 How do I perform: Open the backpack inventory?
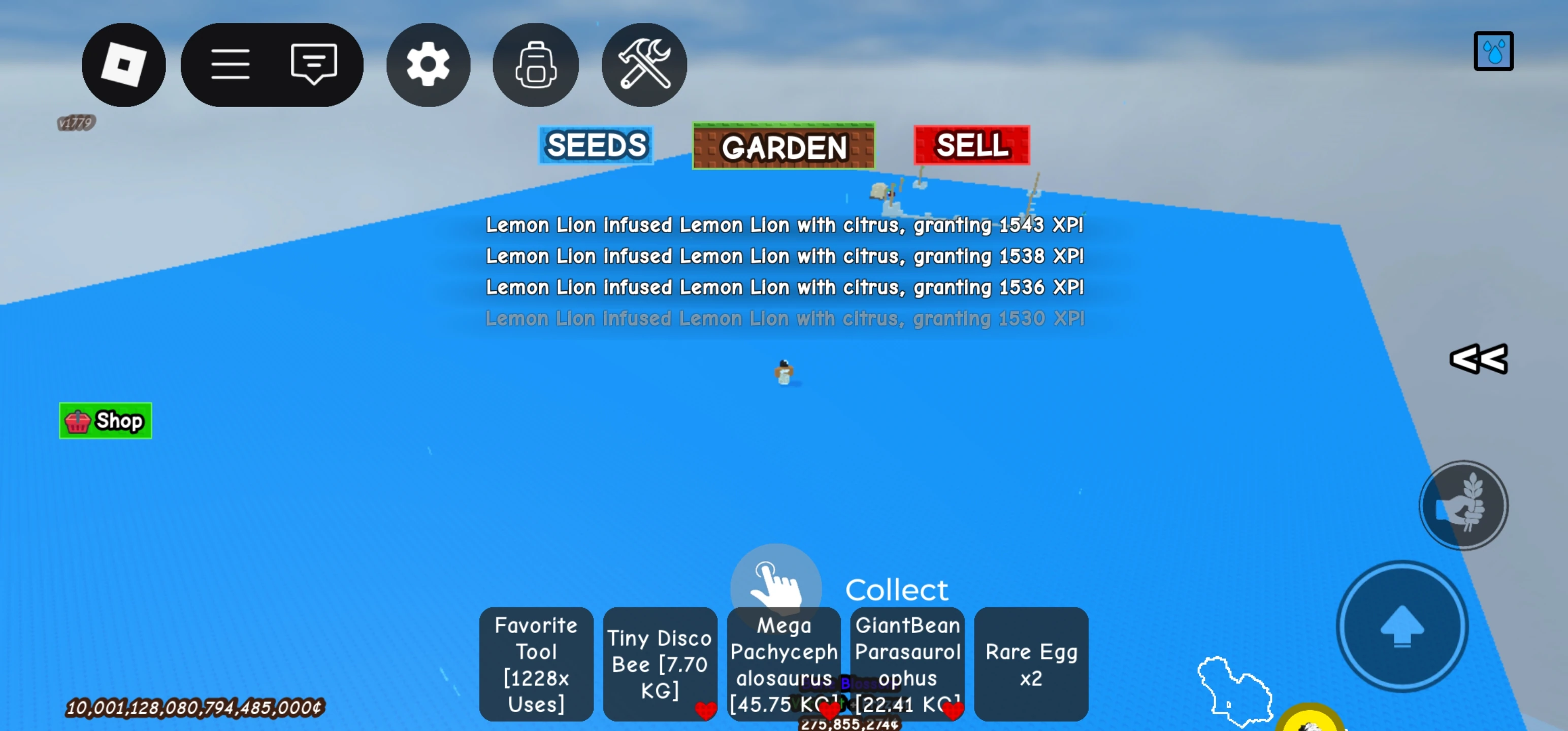[x=535, y=64]
